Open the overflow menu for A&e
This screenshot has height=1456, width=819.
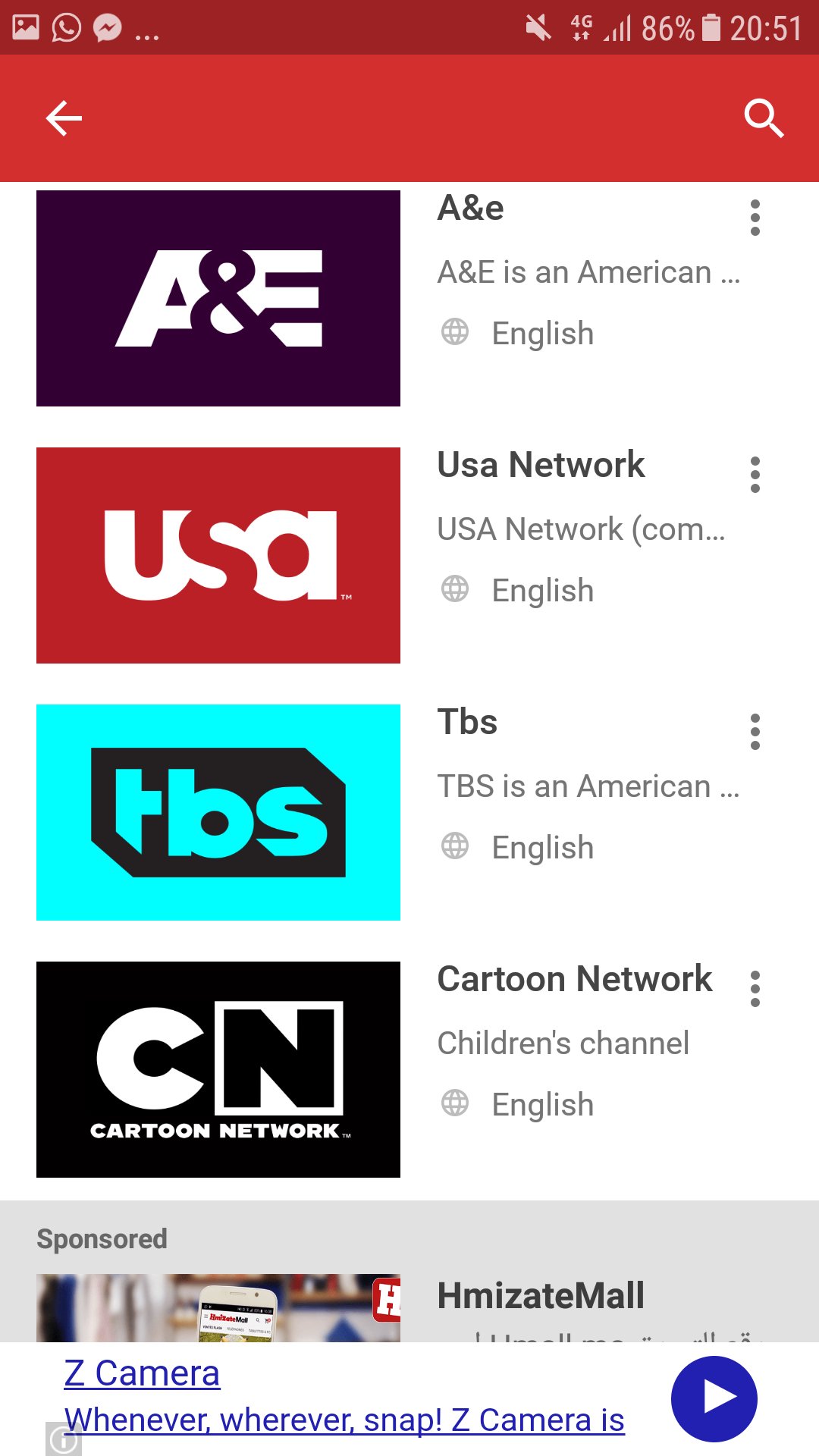(755, 217)
